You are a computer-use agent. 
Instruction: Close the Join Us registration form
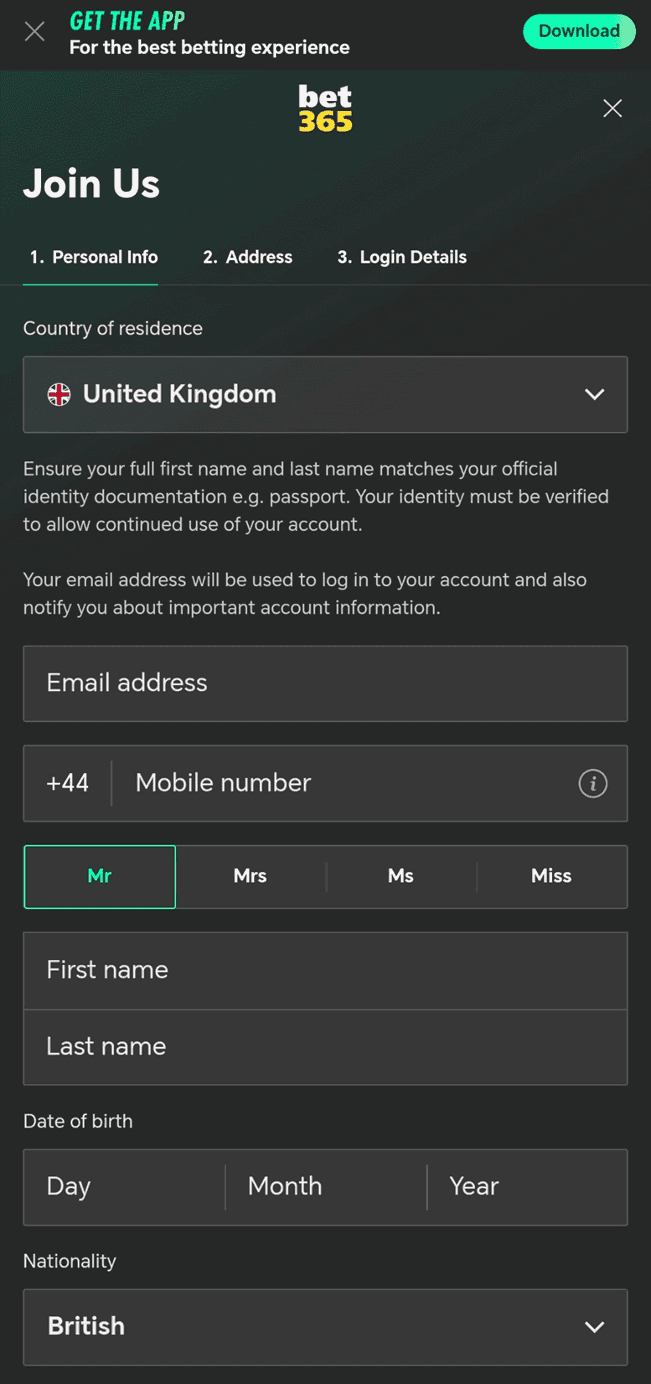(612, 108)
